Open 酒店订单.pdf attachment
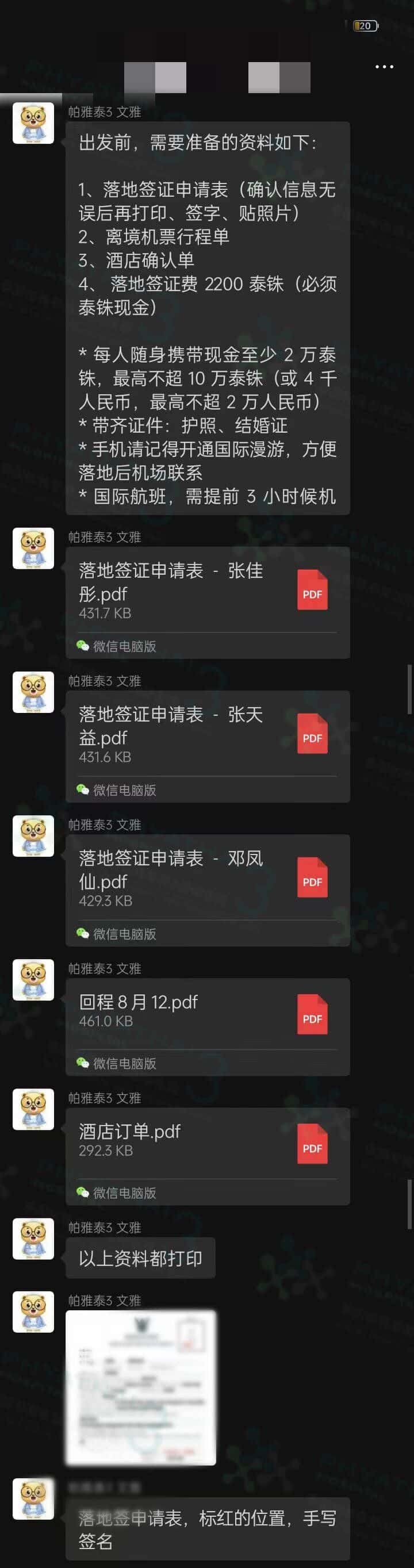The width and height of the screenshot is (414, 1568). click(x=207, y=1143)
